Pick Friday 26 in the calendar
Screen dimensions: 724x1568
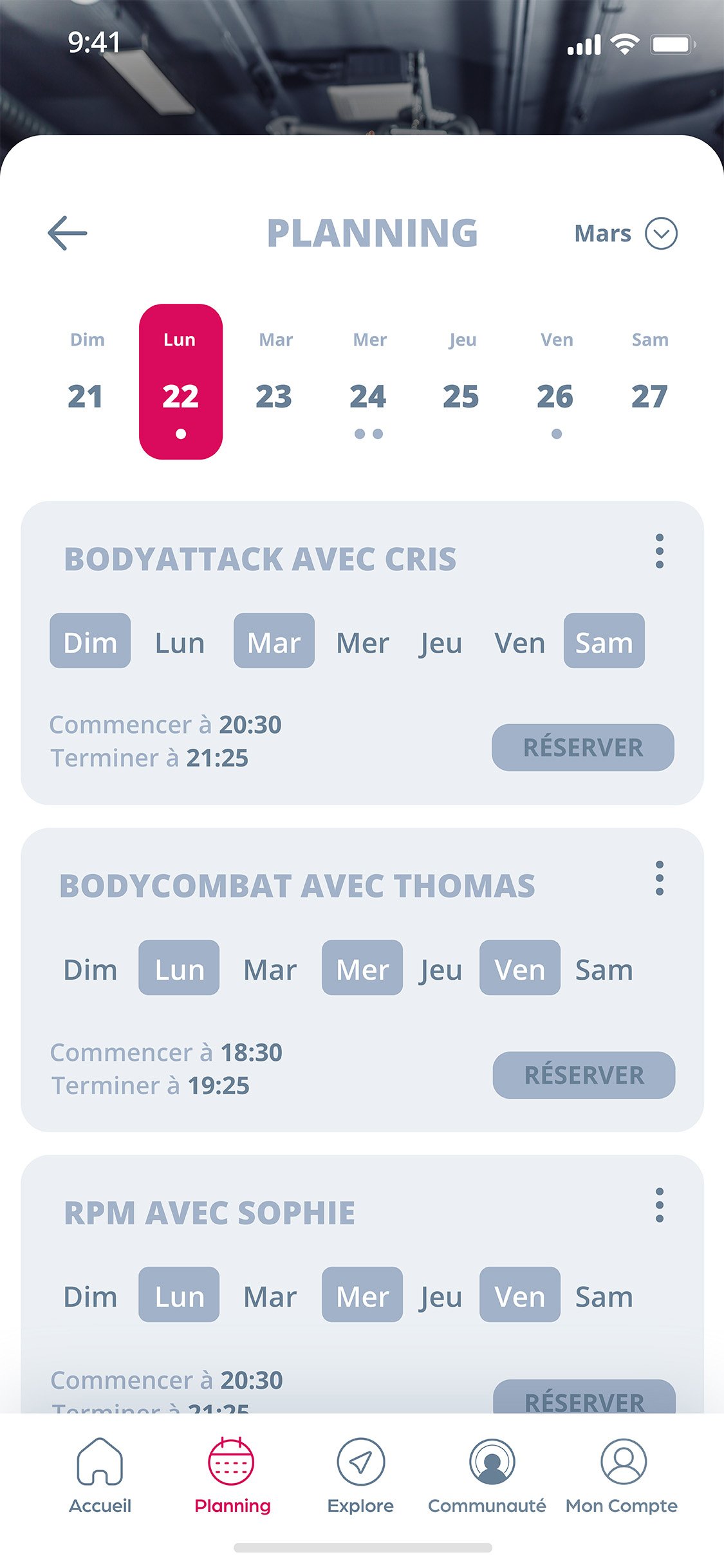pyautogui.click(x=555, y=383)
